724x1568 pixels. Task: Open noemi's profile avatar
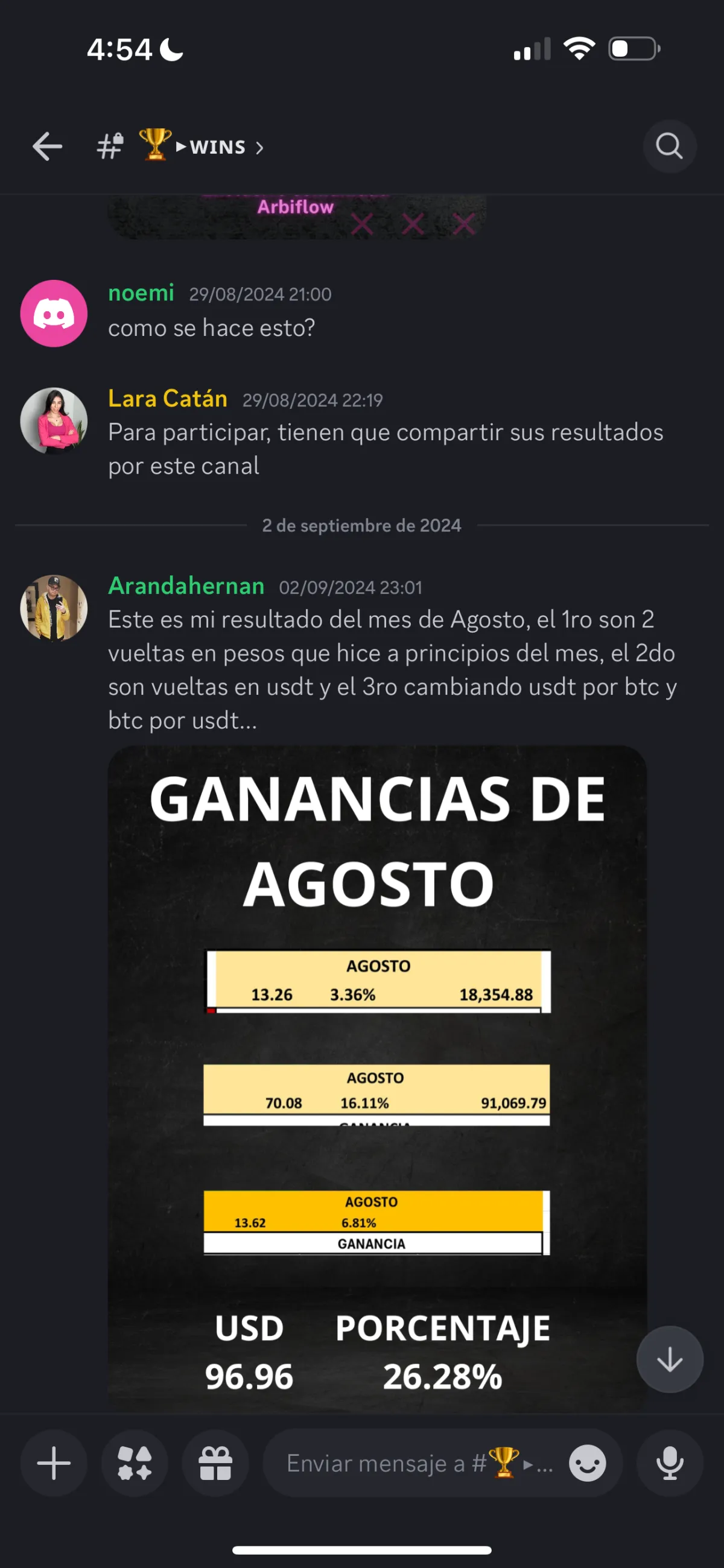point(54,314)
